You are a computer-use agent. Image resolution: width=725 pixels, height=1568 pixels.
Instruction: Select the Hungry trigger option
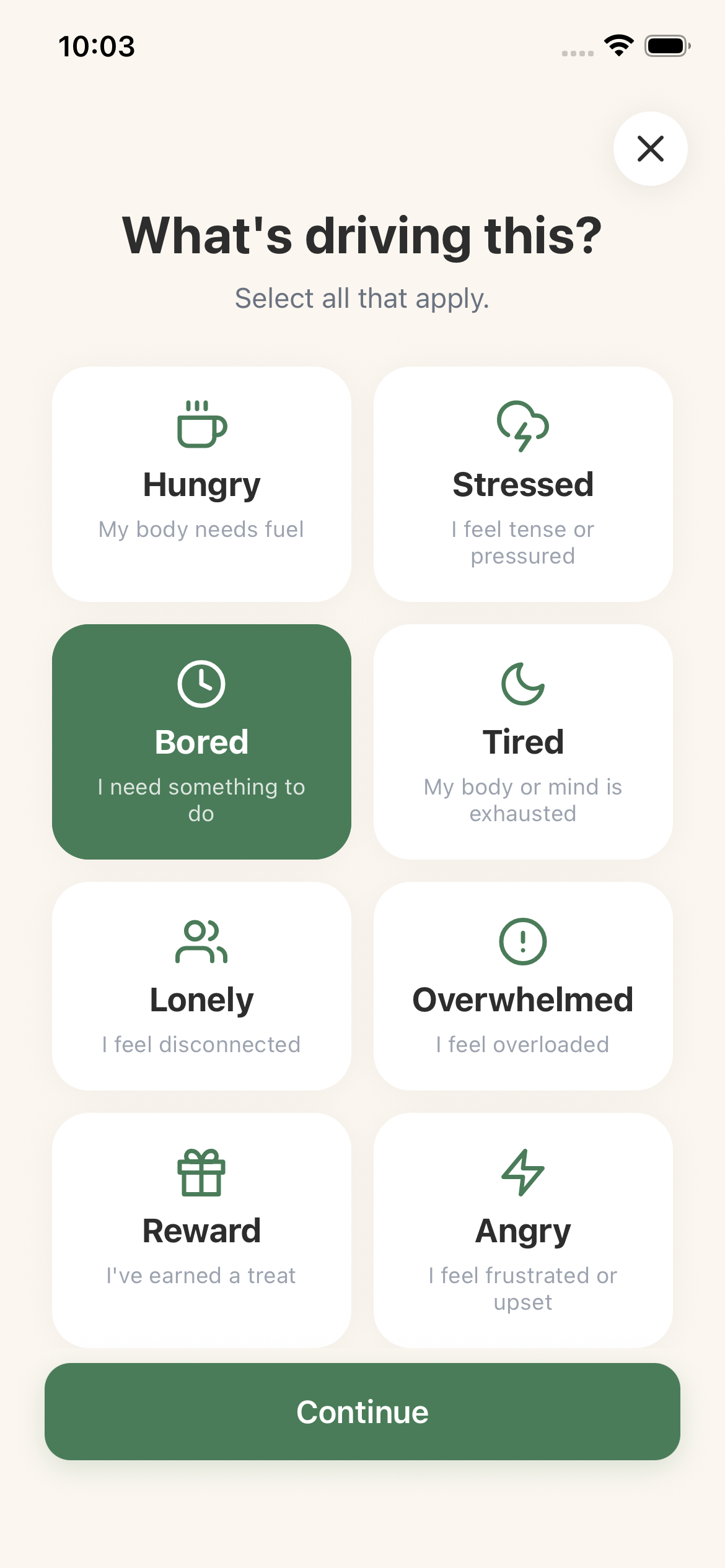pos(201,483)
